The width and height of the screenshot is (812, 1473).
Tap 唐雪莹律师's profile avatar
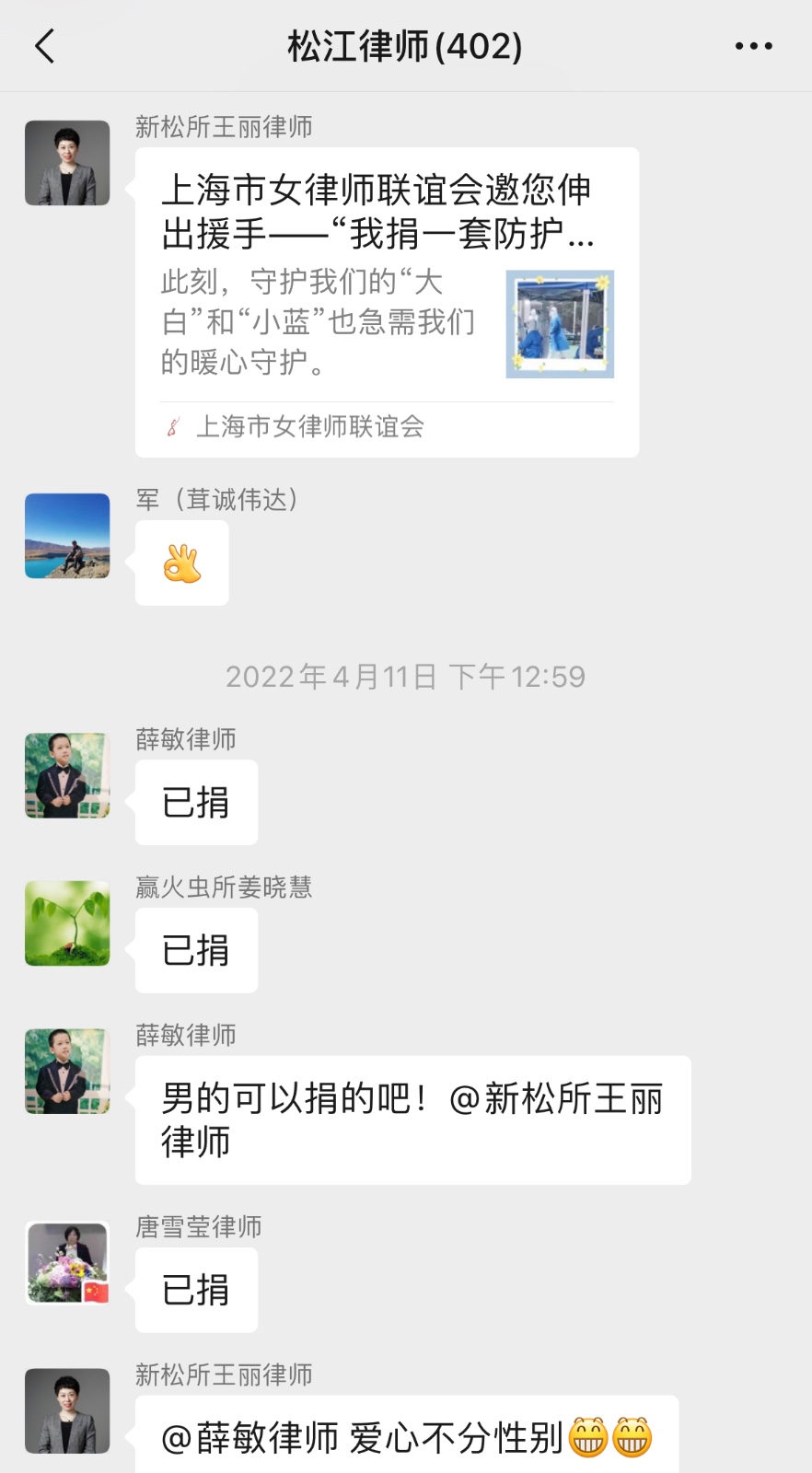click(67, 1263)
